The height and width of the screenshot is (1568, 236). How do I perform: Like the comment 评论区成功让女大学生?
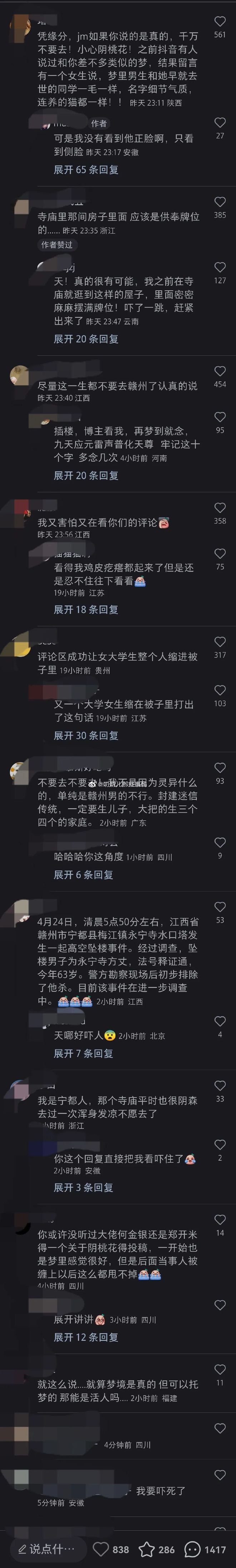click(x=220, y=642)
